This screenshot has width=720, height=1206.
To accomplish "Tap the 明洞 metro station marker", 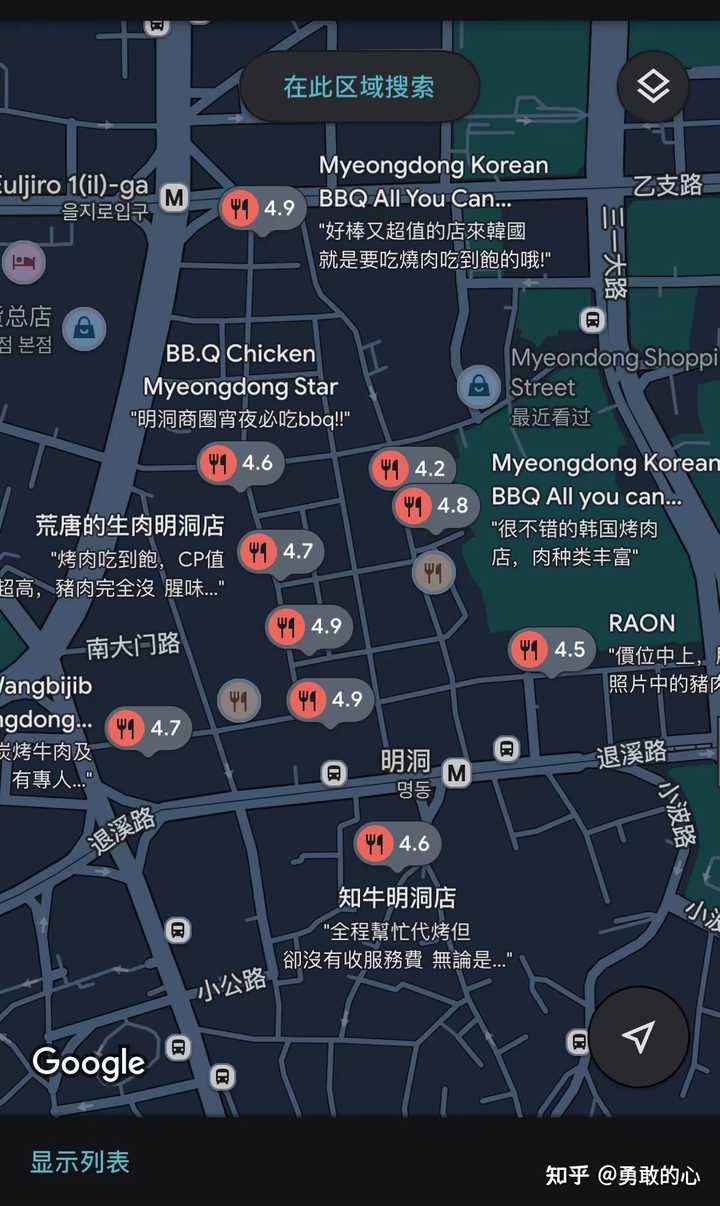I will coord(457,772).
